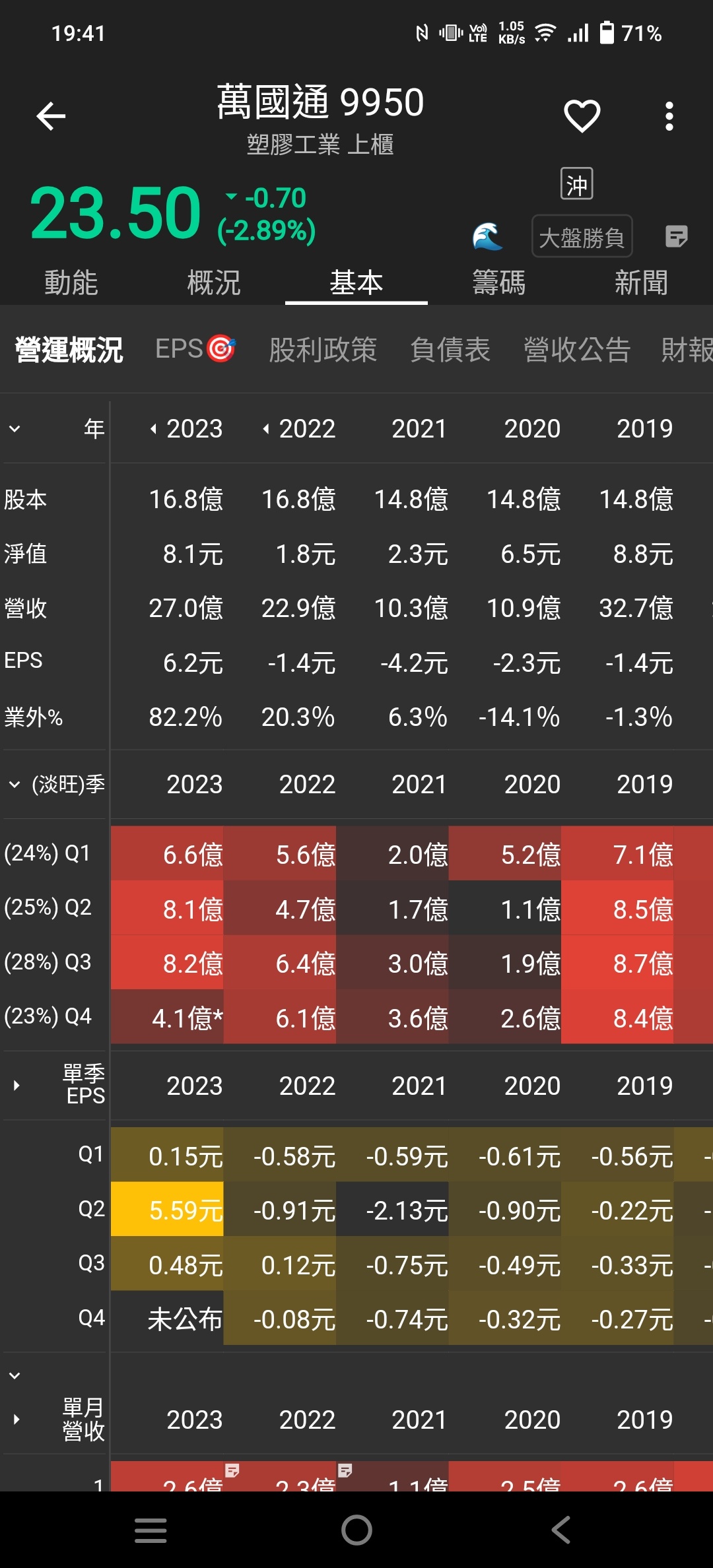Select the EPS sub-tab

tap(195, 349)
